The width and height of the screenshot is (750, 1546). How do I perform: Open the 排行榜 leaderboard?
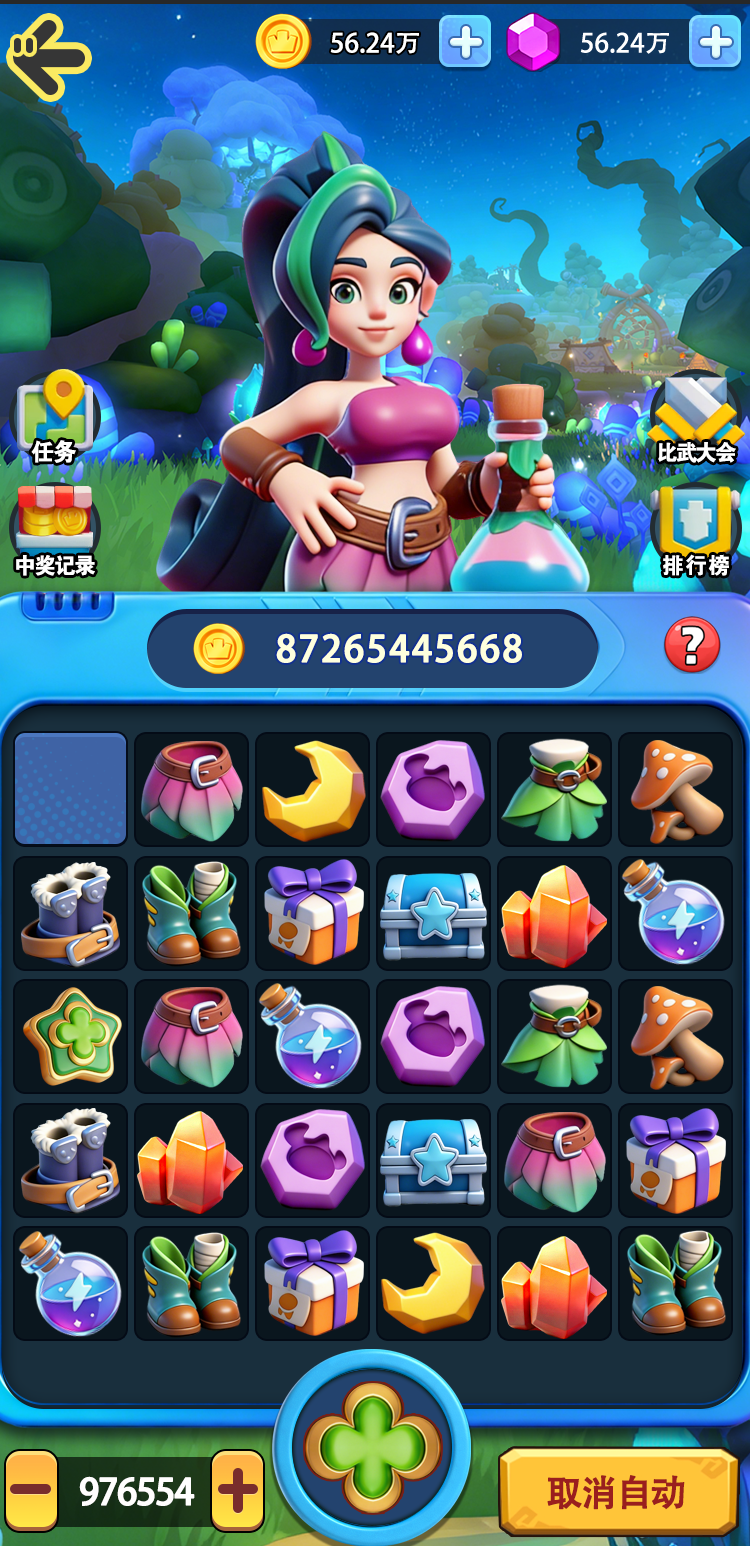(696, 532)
